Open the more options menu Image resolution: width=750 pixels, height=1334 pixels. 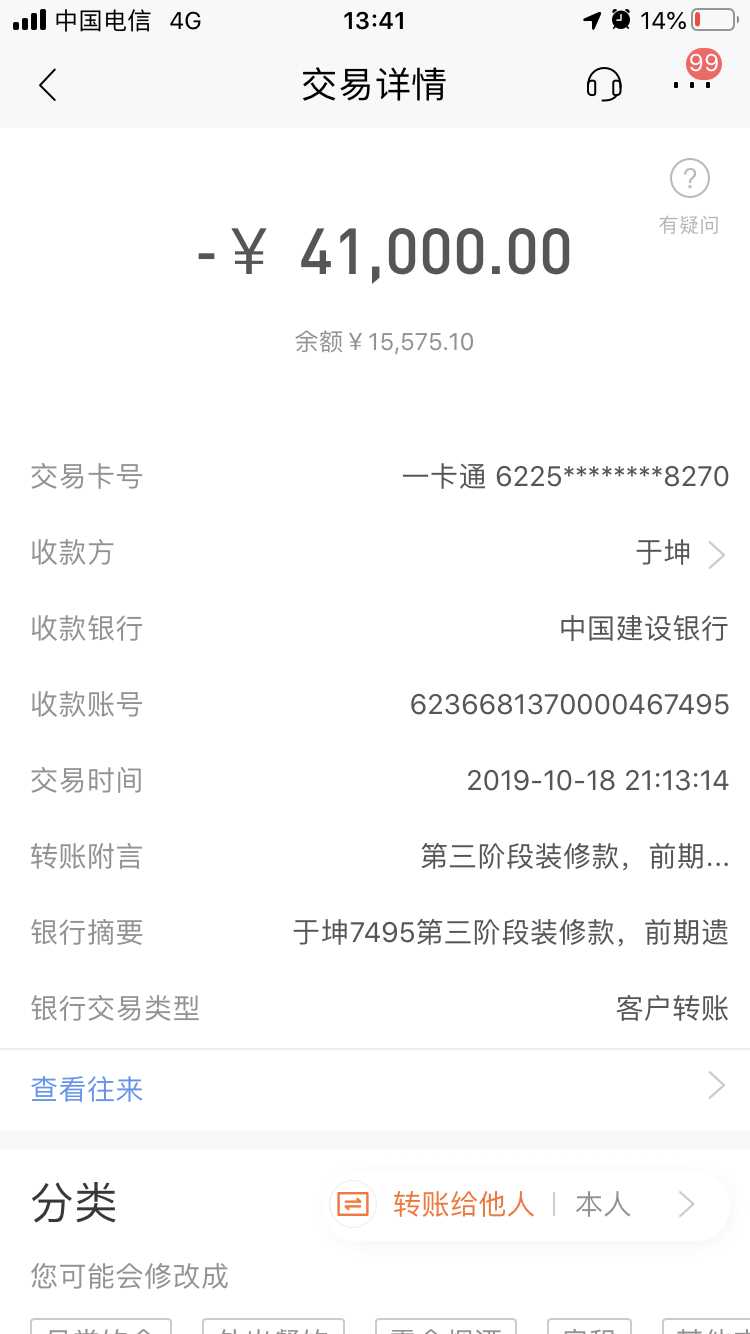(692, 85)
